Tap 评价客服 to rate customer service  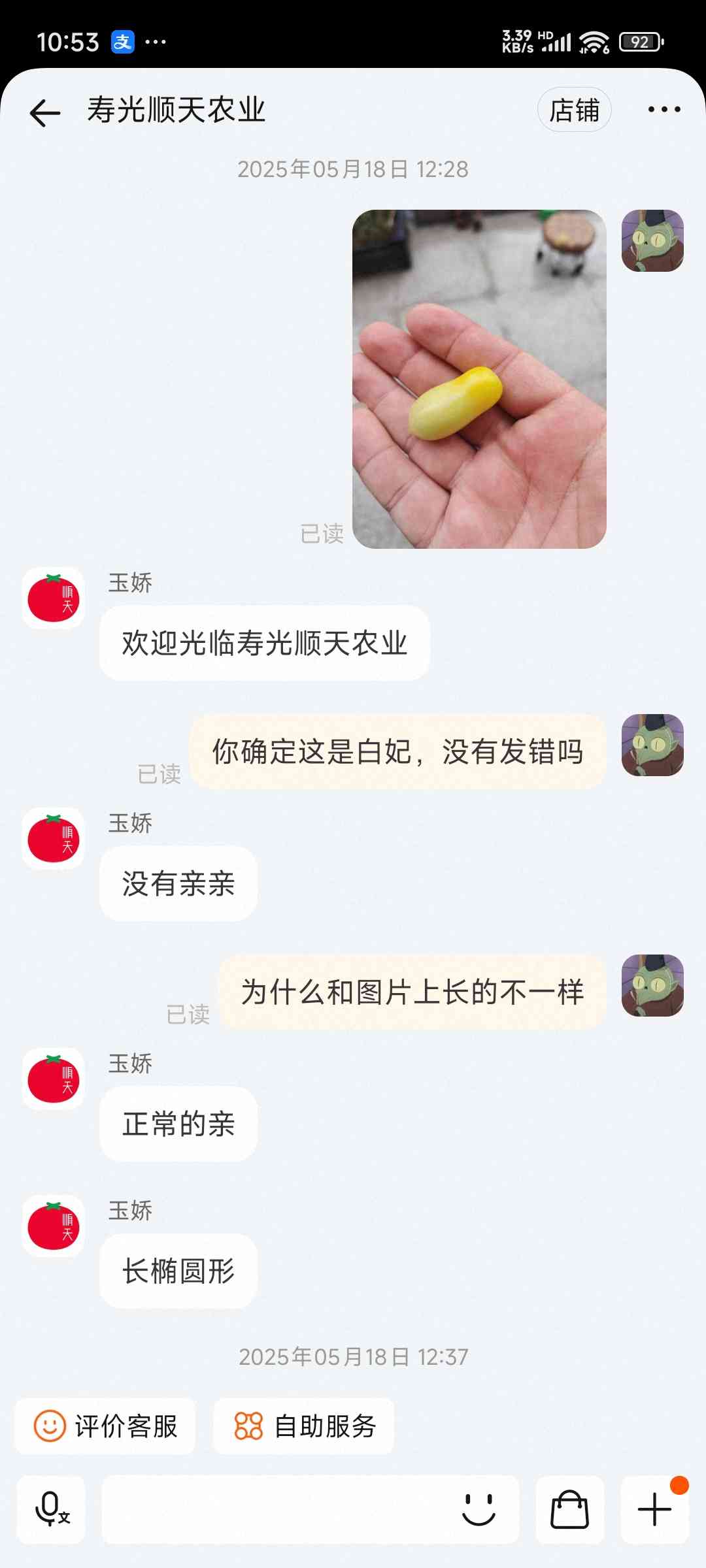coord(105,1426)
